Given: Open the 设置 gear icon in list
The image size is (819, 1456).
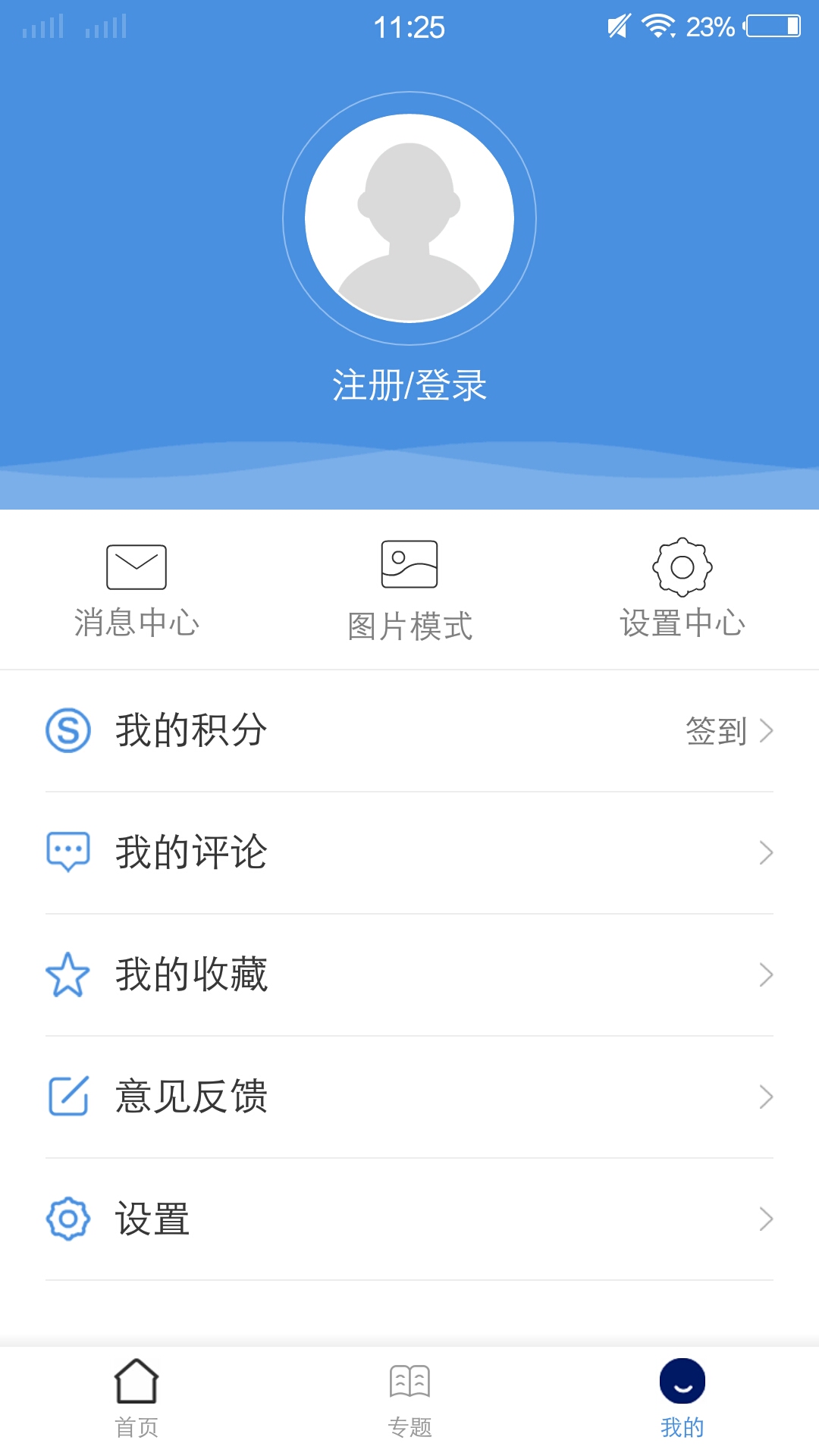Looking at the screenshot, I should click(x=68, y=1216).
